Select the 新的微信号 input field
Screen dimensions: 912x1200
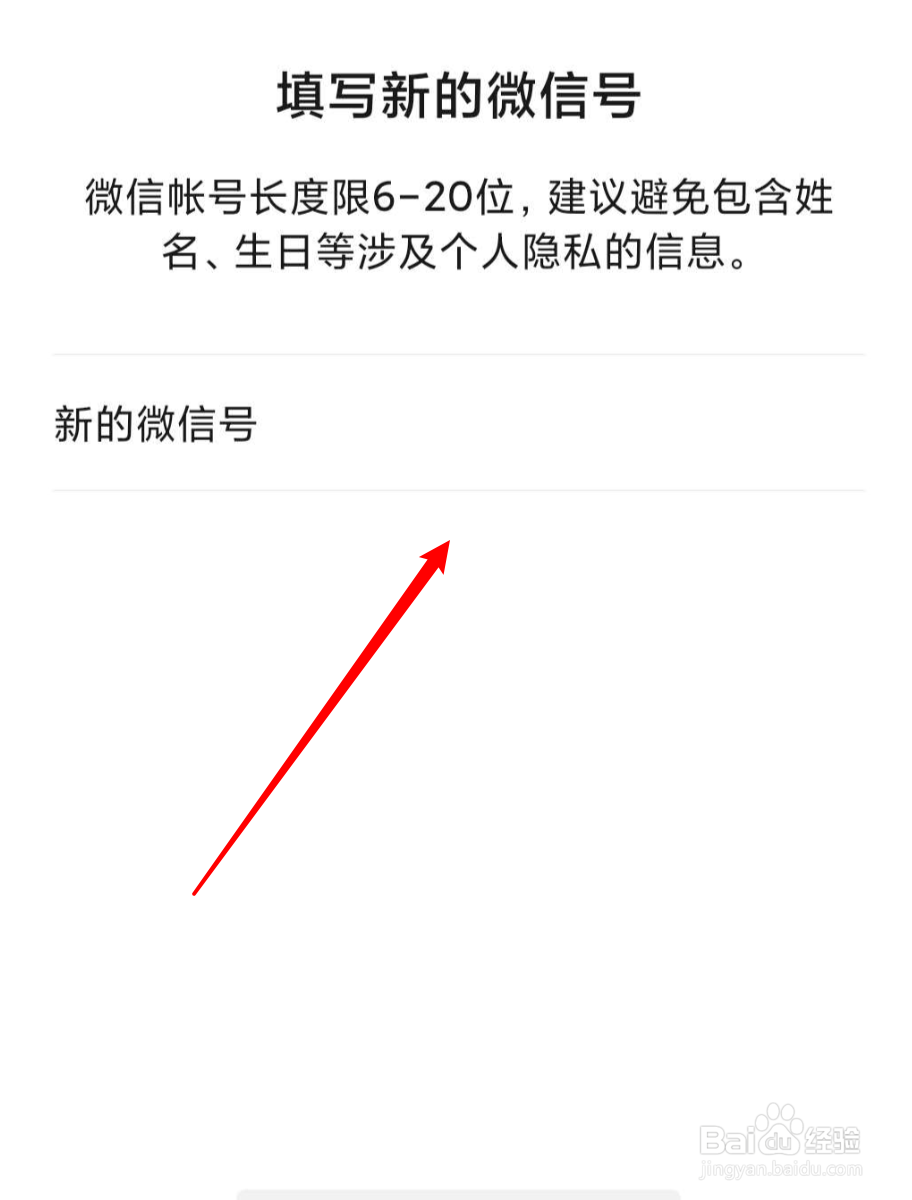click(456, 425)
